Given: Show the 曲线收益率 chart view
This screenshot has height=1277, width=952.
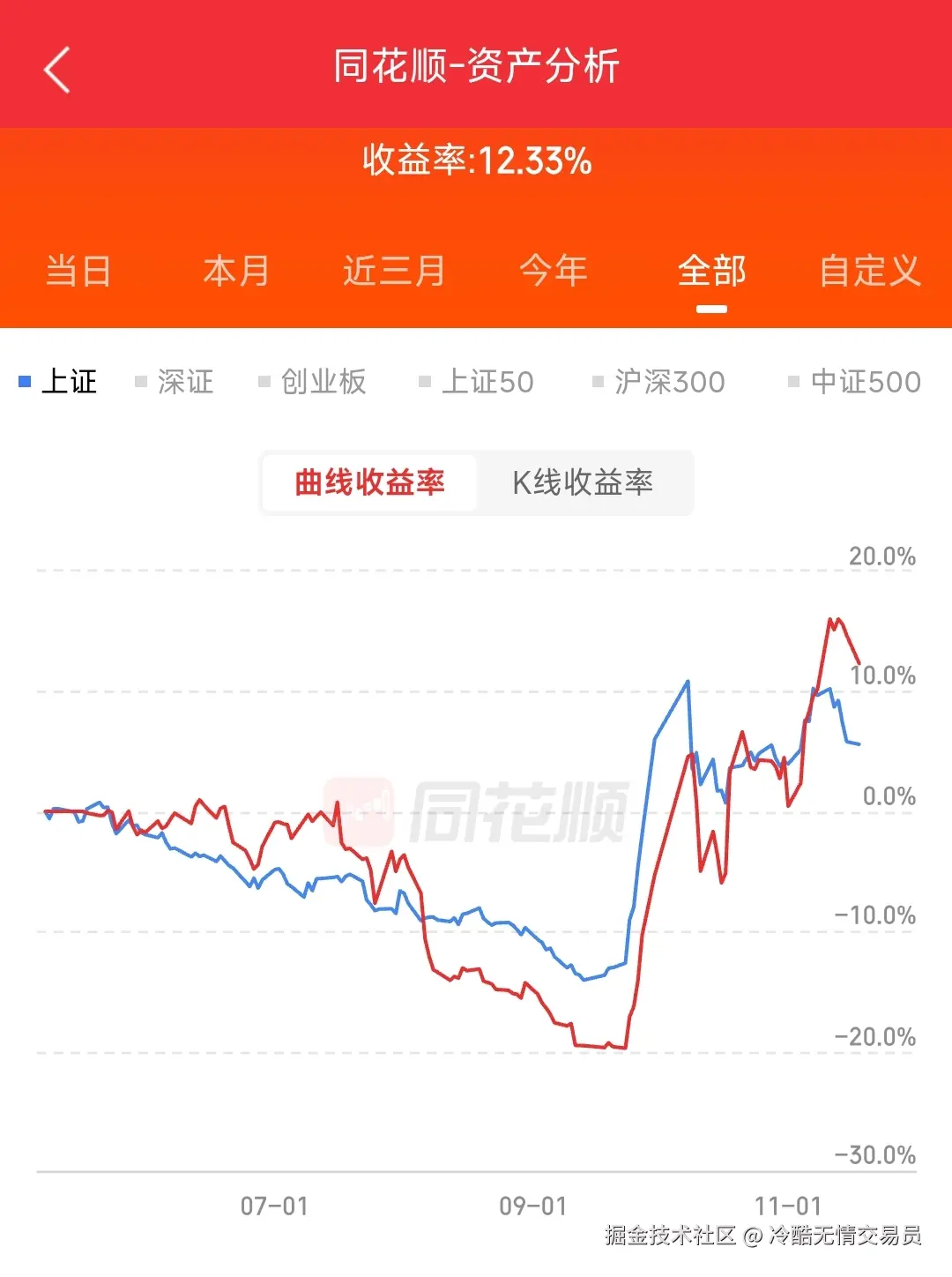Looking at the screenshot, I should click(x=370, y=482).
